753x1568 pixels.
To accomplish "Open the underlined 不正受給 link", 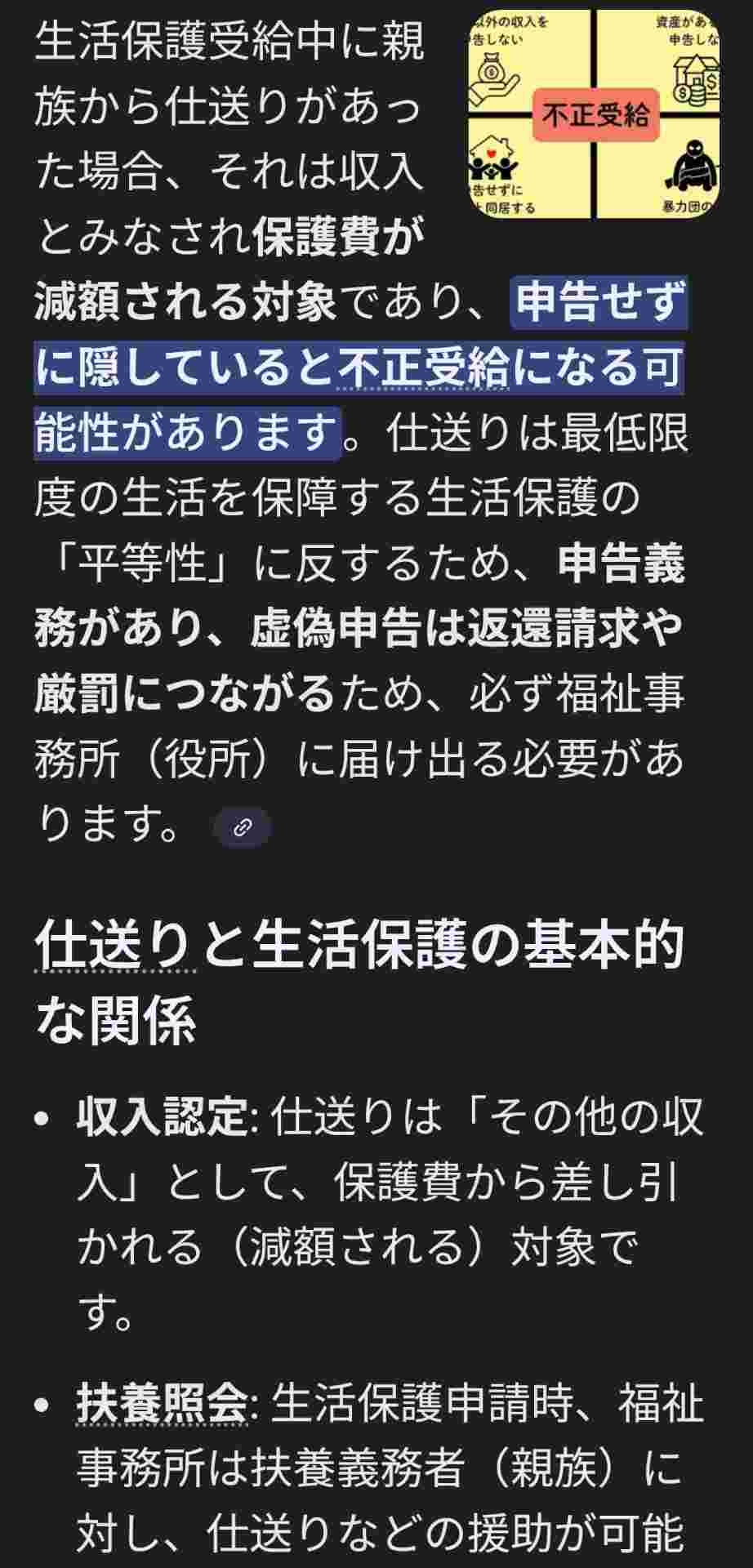I will coord(422,367).
